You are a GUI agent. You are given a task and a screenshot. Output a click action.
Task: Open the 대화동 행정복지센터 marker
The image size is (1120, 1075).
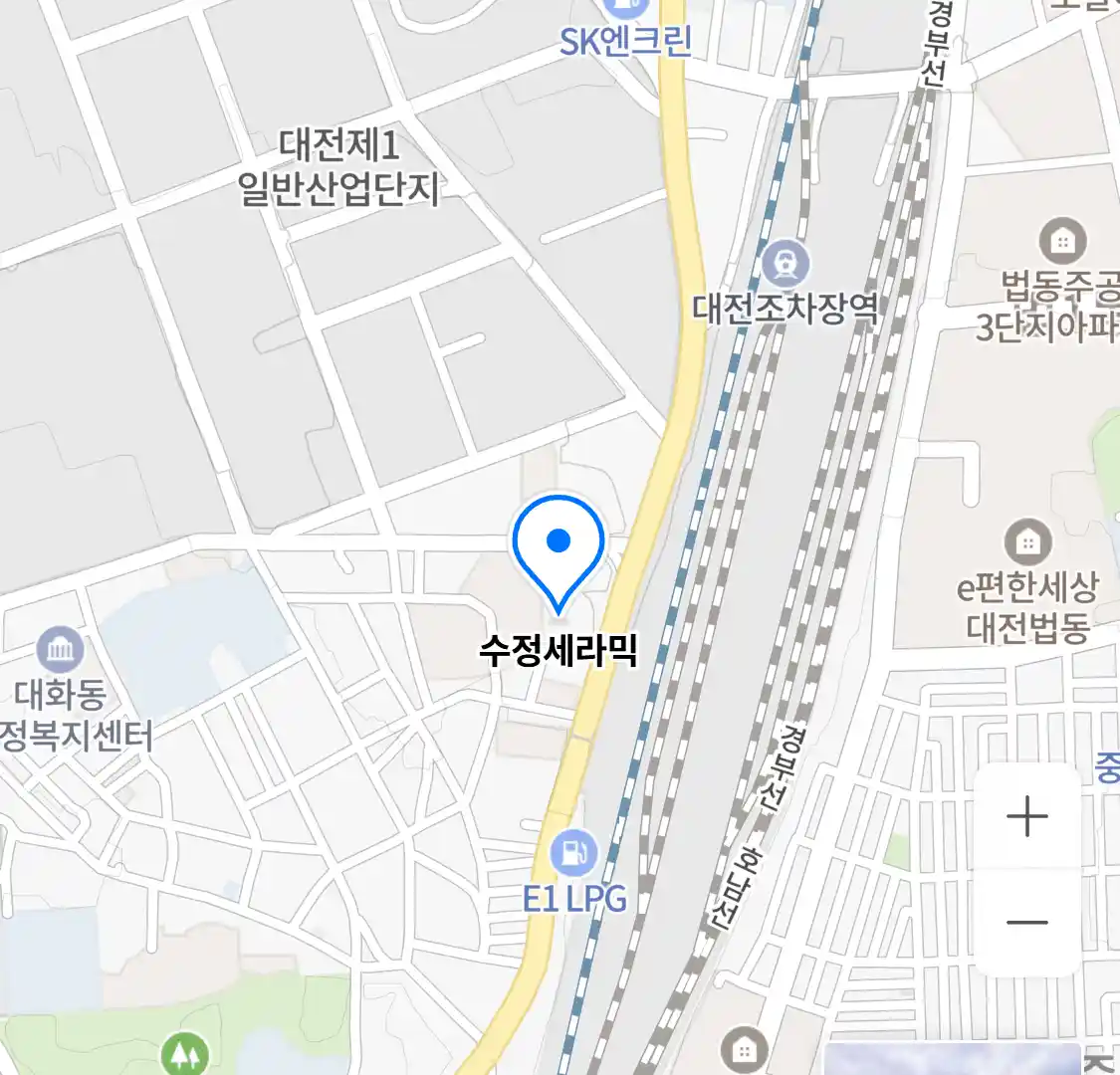click(60, 651)
